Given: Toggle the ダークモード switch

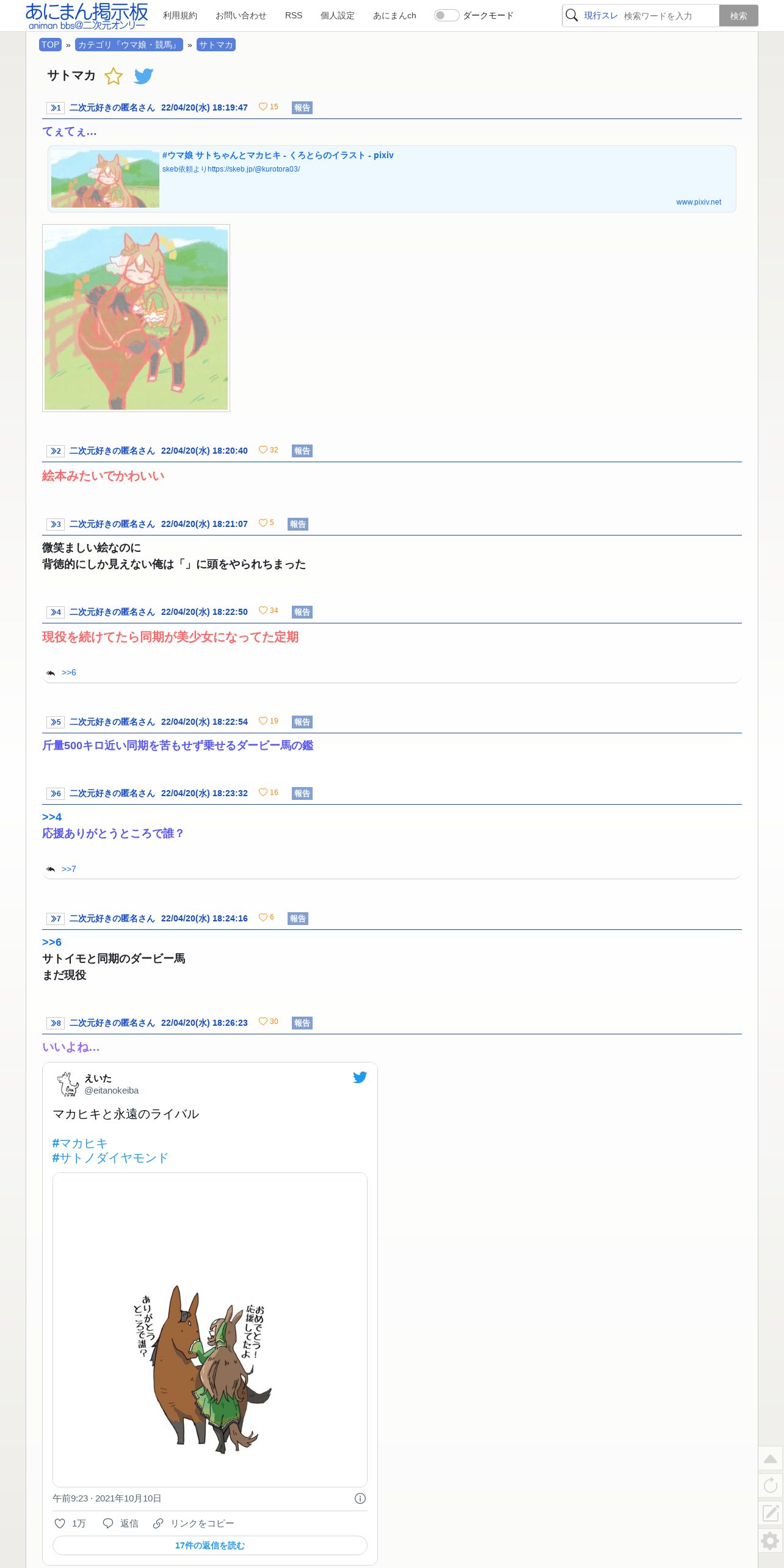Looking at the screenshot, I should pyautogui.click(x=446, y=15).
